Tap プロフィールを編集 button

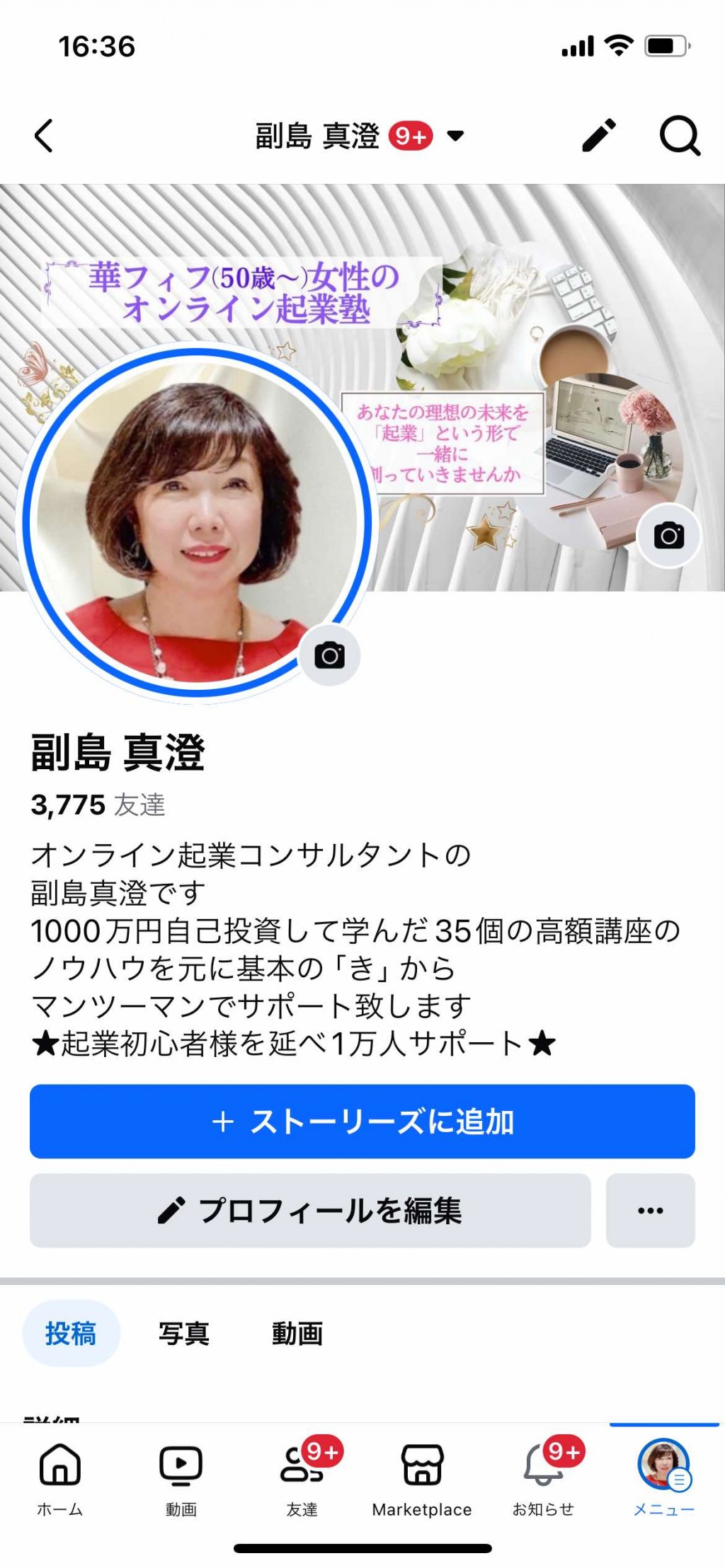[310, 1211]
